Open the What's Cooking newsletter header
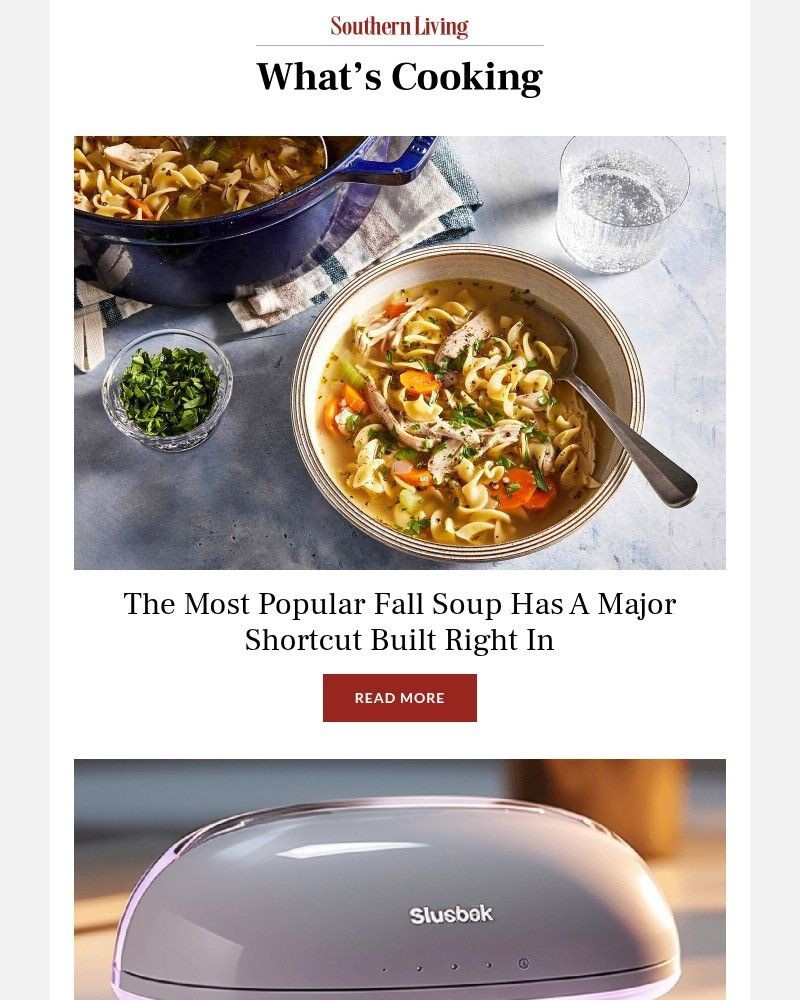The width and height of the screenshot is (800, 1000). pyautogui.click(x=399, y=75)
